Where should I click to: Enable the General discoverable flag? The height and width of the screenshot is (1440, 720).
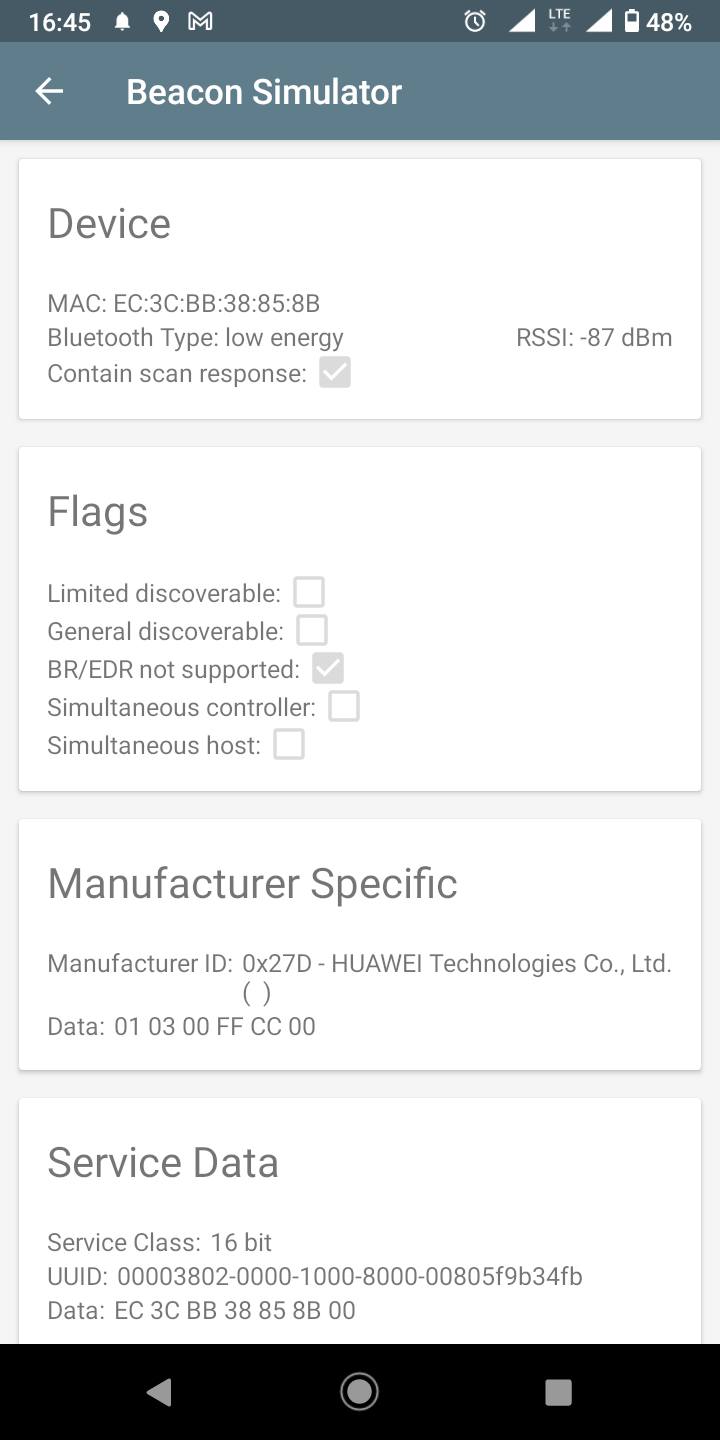(x=313, y=629)
